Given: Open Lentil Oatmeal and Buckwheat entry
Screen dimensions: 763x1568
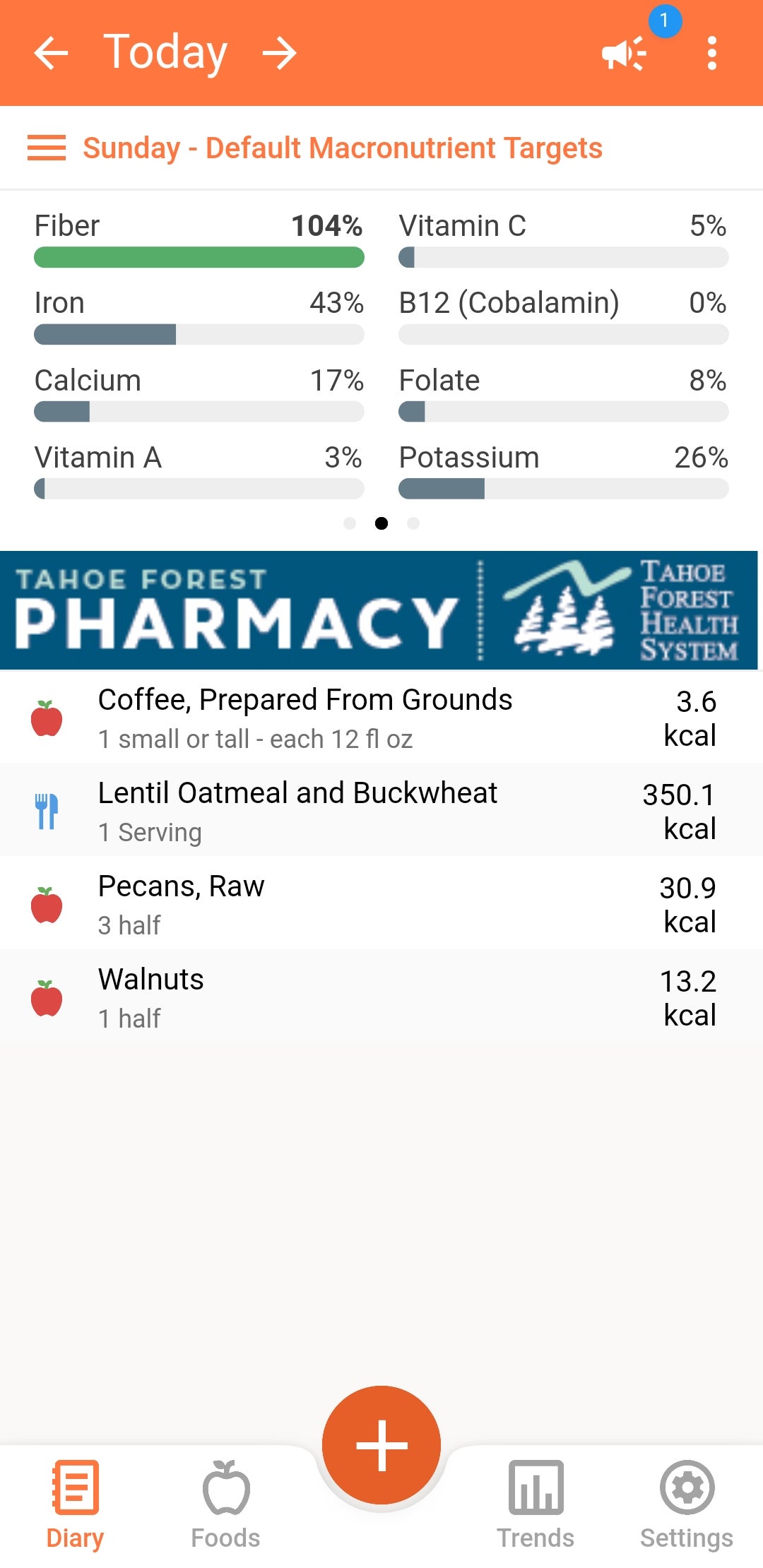Looking at the screenshot, I should click(381, 811).
